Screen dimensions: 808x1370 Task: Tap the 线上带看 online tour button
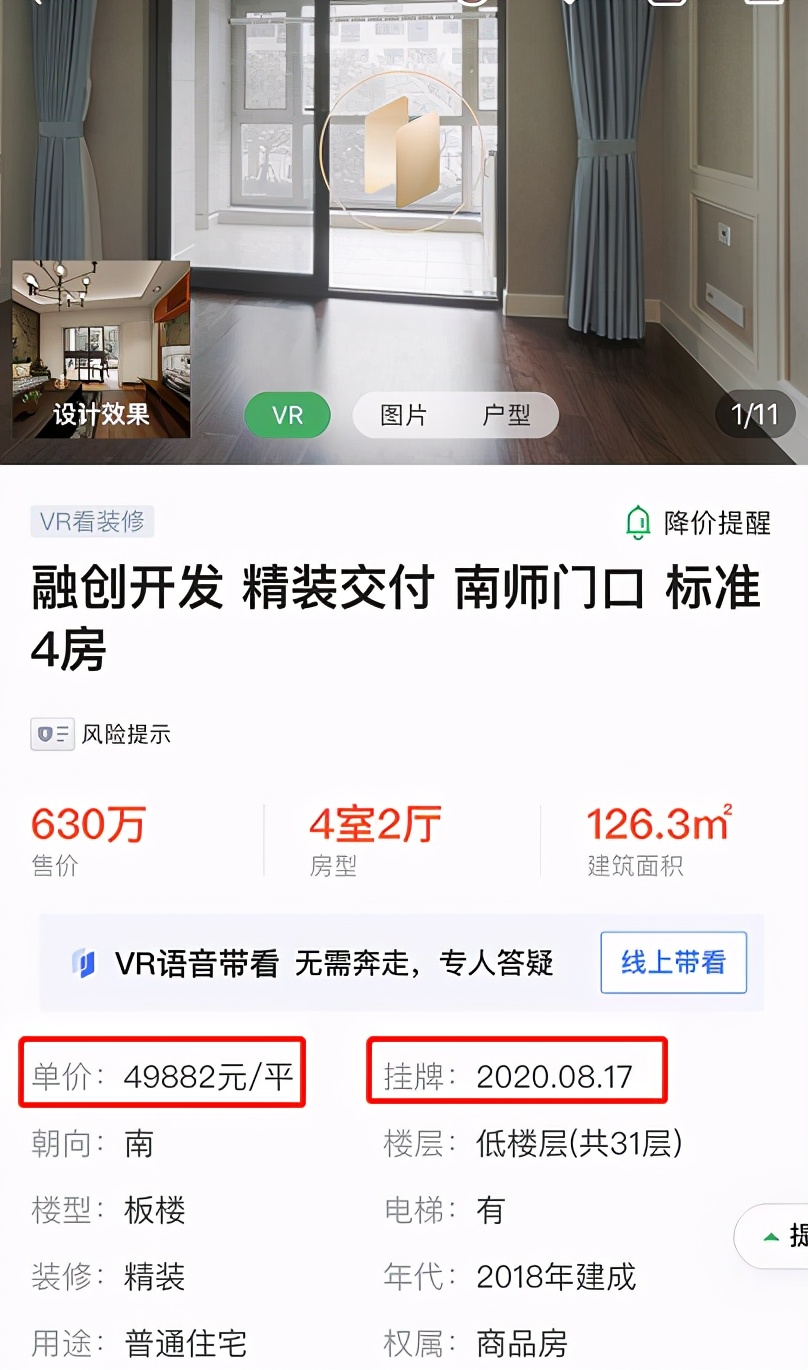673,962
